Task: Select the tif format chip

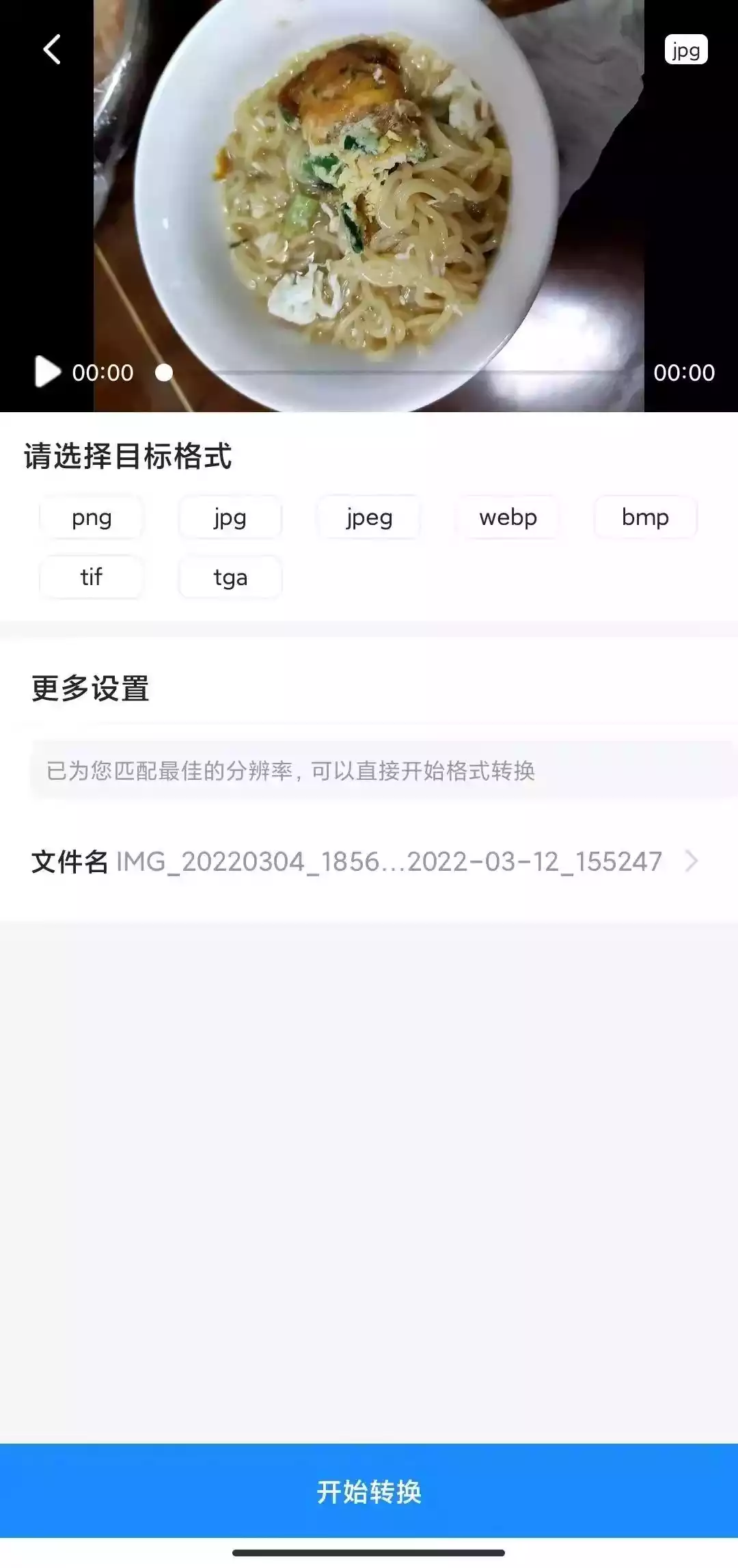Action: click(92, 578)
